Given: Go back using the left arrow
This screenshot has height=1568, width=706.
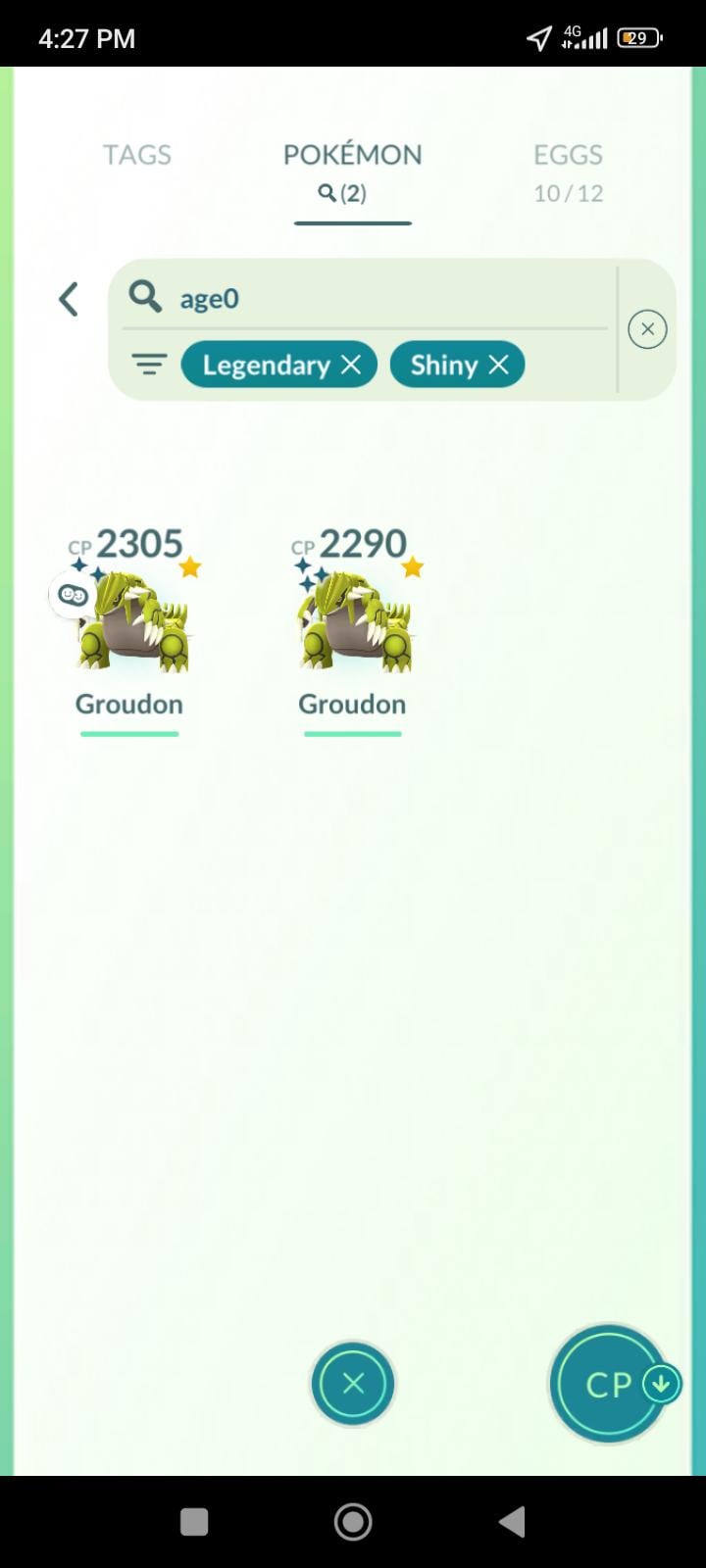Looking at the screenshot, I should [68, 299].
